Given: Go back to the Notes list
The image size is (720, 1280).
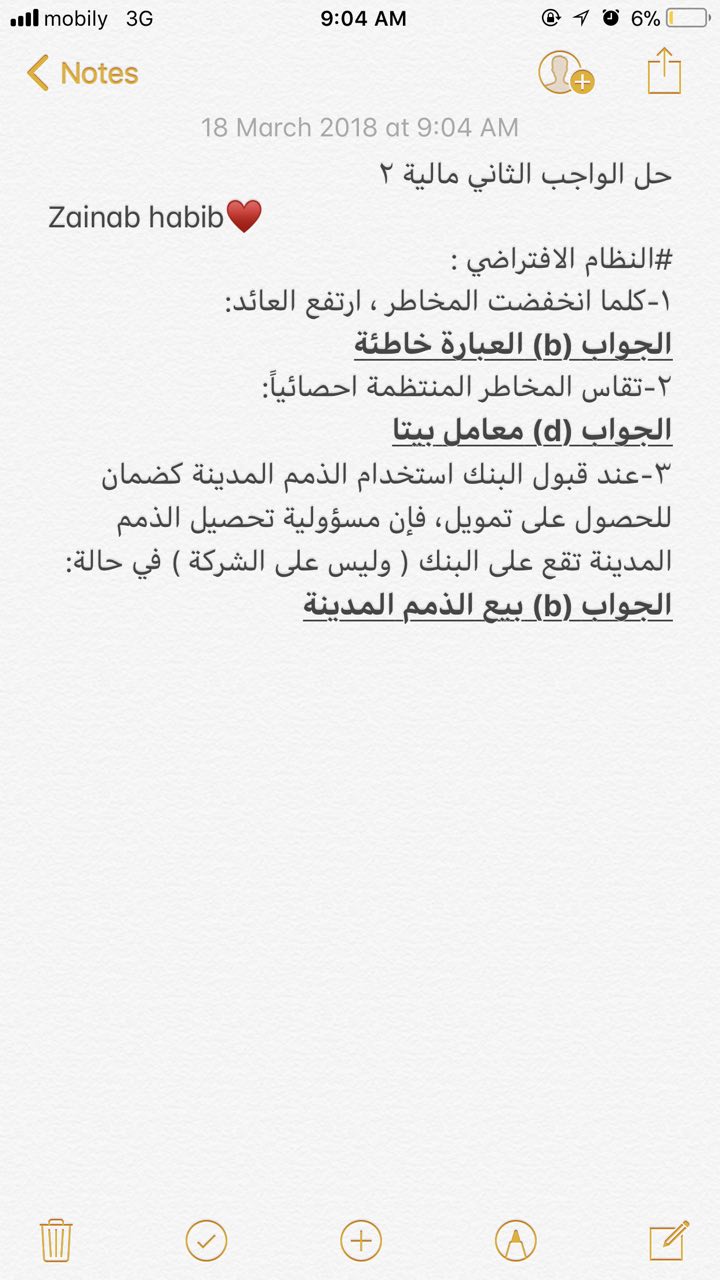Looking at the screenshot, I should 82,73.
